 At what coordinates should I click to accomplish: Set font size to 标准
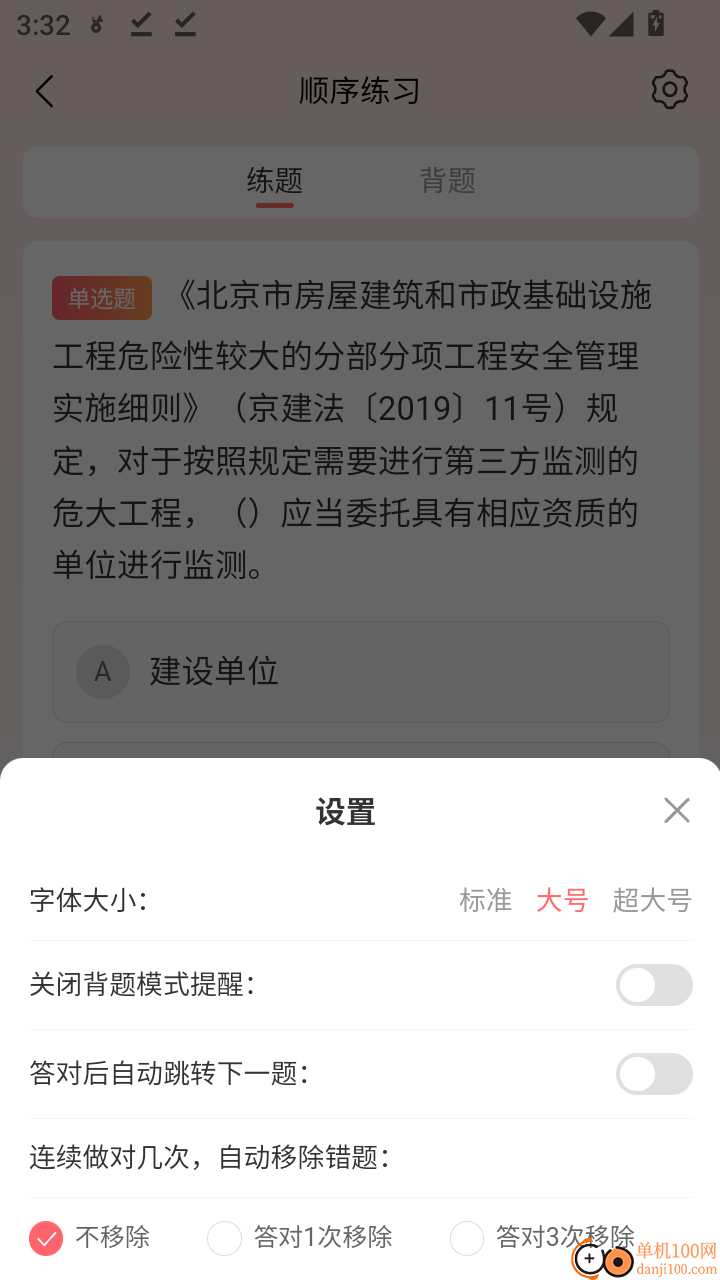[x=484, y=900]
